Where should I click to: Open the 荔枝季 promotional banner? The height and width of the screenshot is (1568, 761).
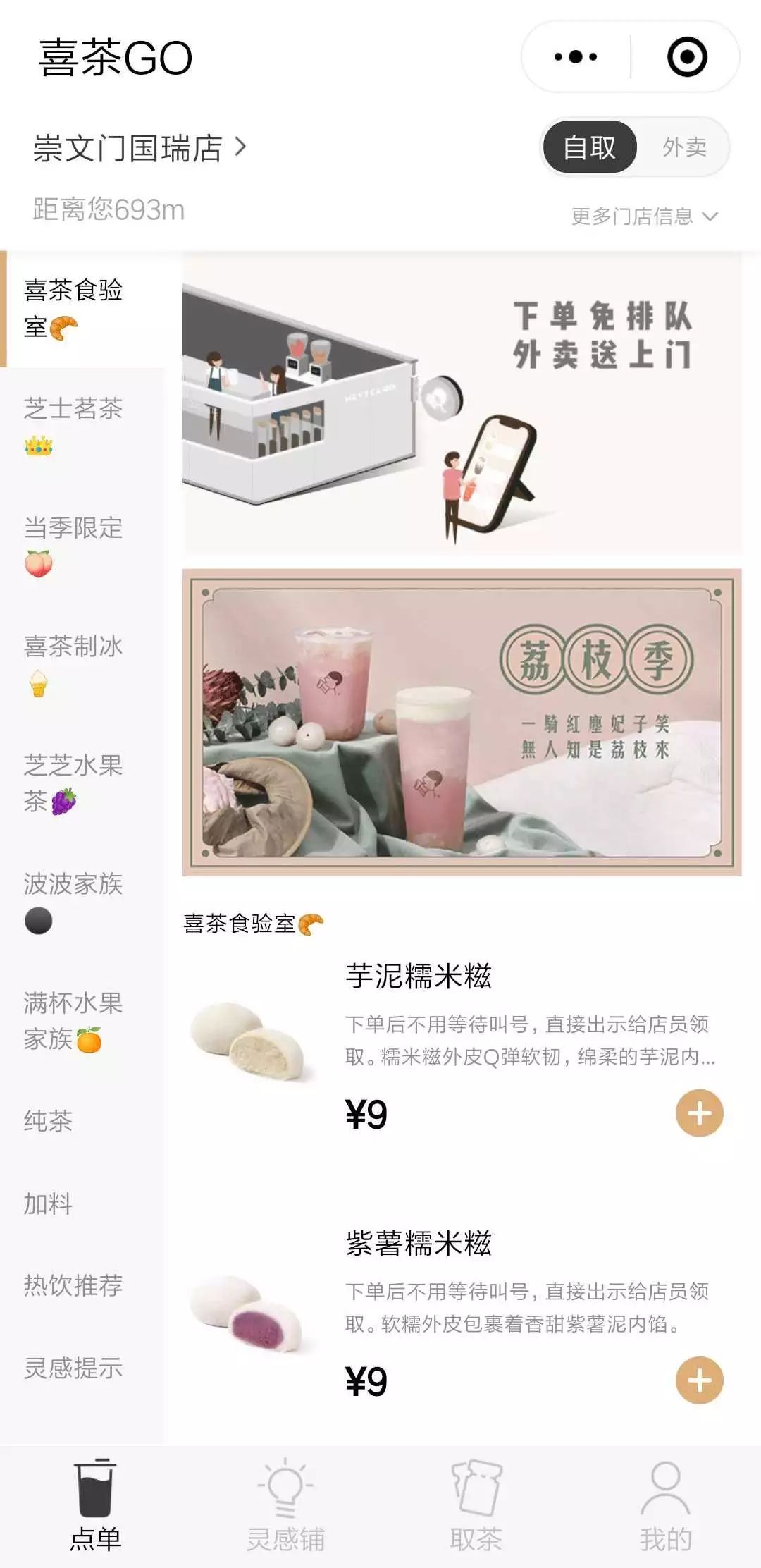[x=462, y=722]
